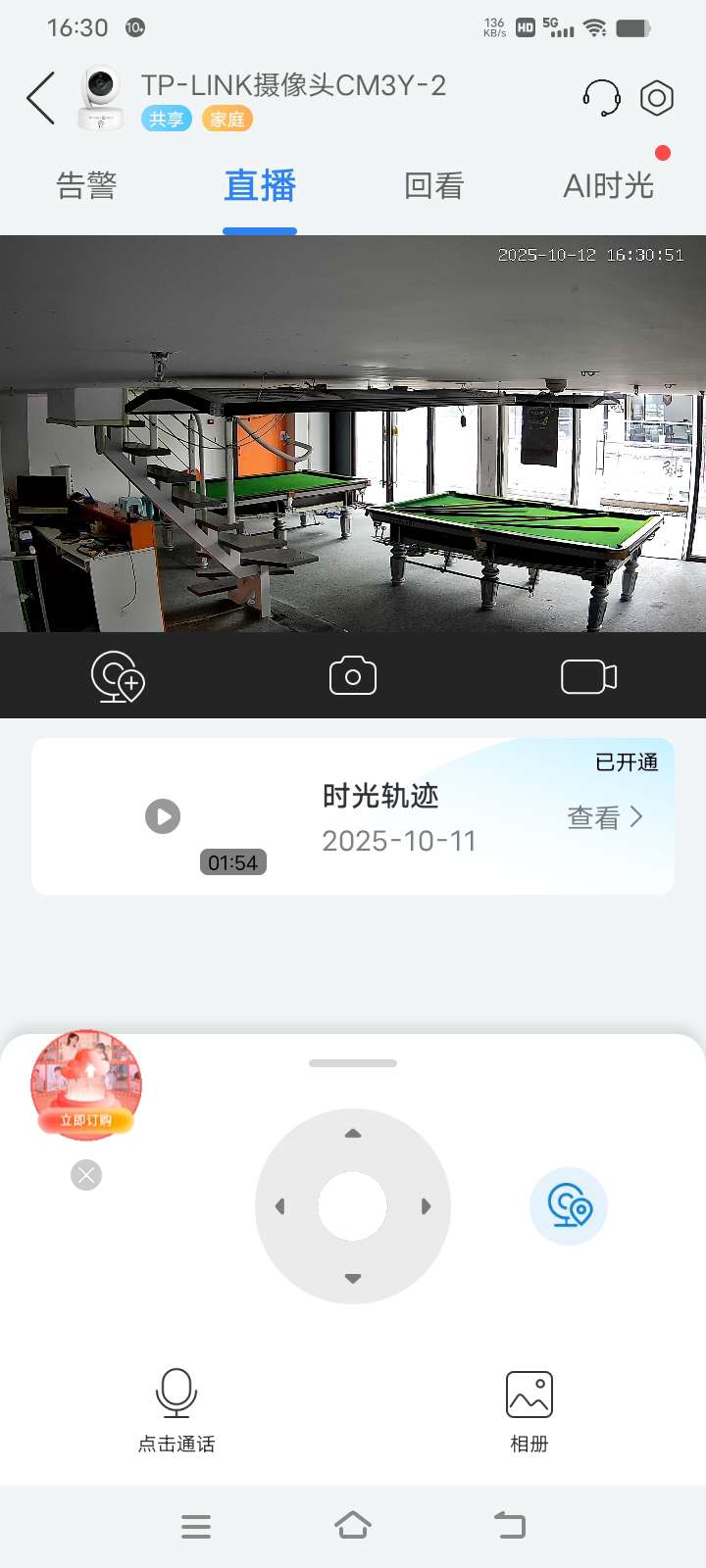Start recording the live video
The width and height of the screenshot is (706, 1568).
tap(588, 676)
